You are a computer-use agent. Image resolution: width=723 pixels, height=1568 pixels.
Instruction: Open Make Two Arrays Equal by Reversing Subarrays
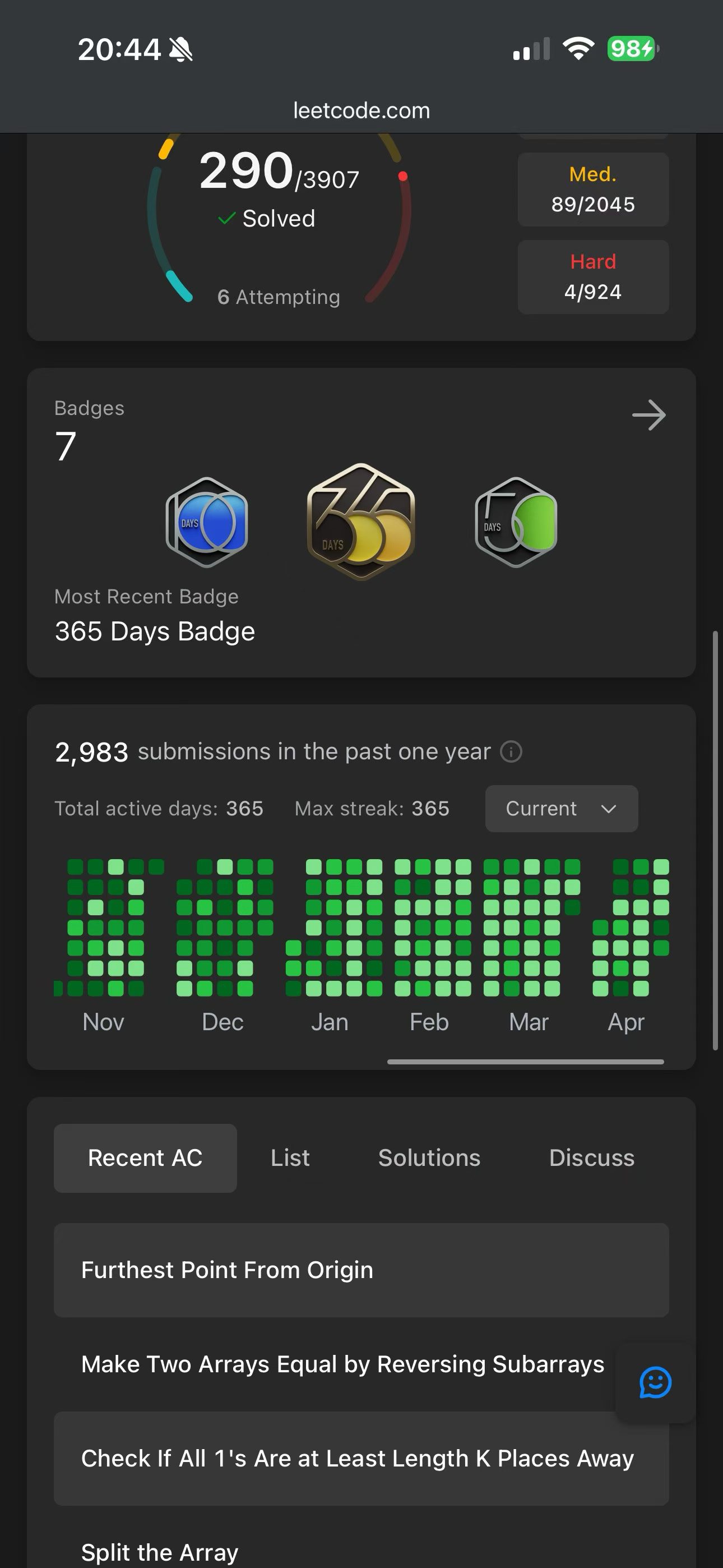342,1364
